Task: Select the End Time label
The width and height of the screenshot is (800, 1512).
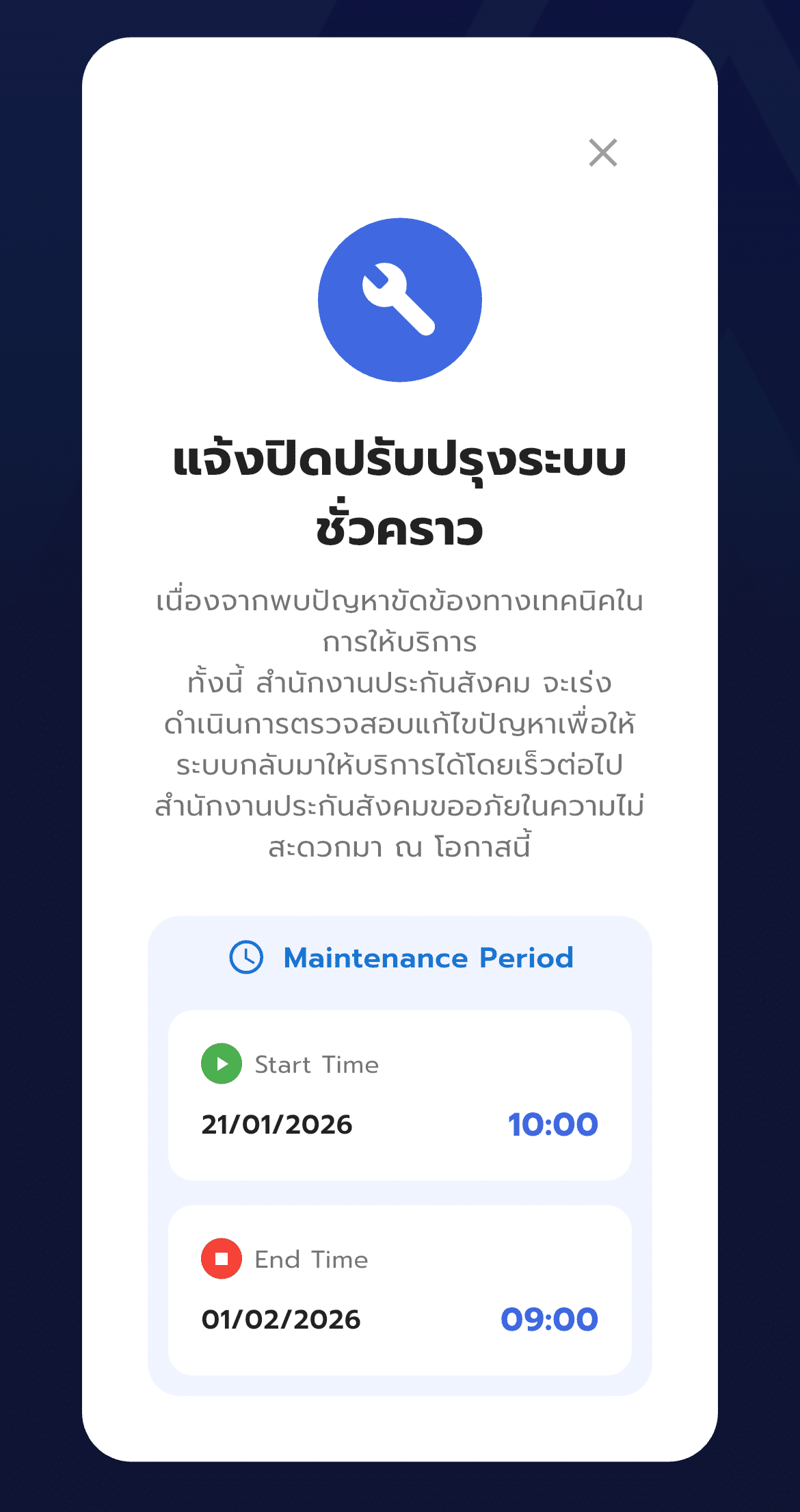Action: pyautogui.click(x=311, y=1259)
